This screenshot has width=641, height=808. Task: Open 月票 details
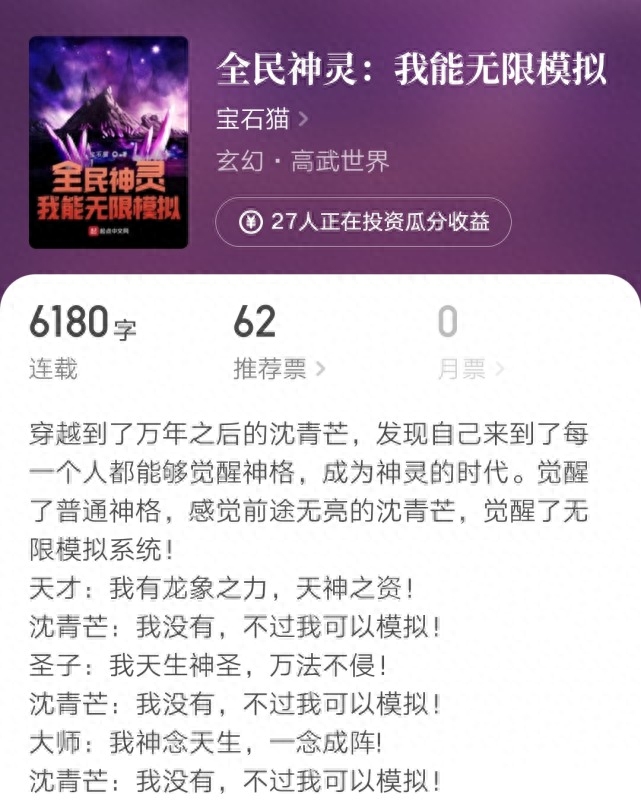(x=470, y=369)
